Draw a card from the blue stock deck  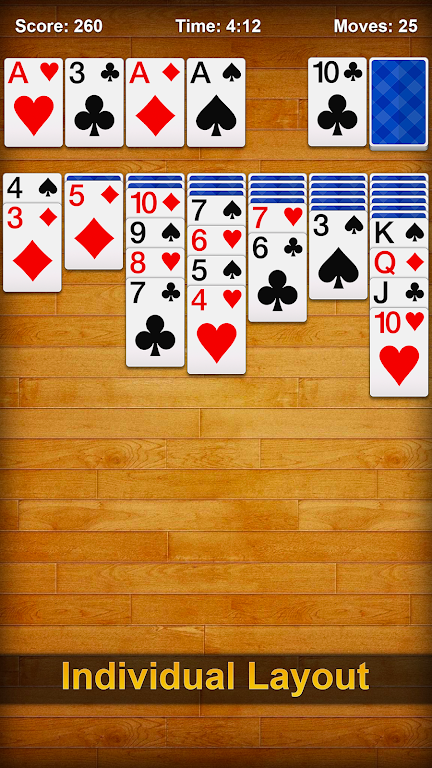(x=399, y=102)
